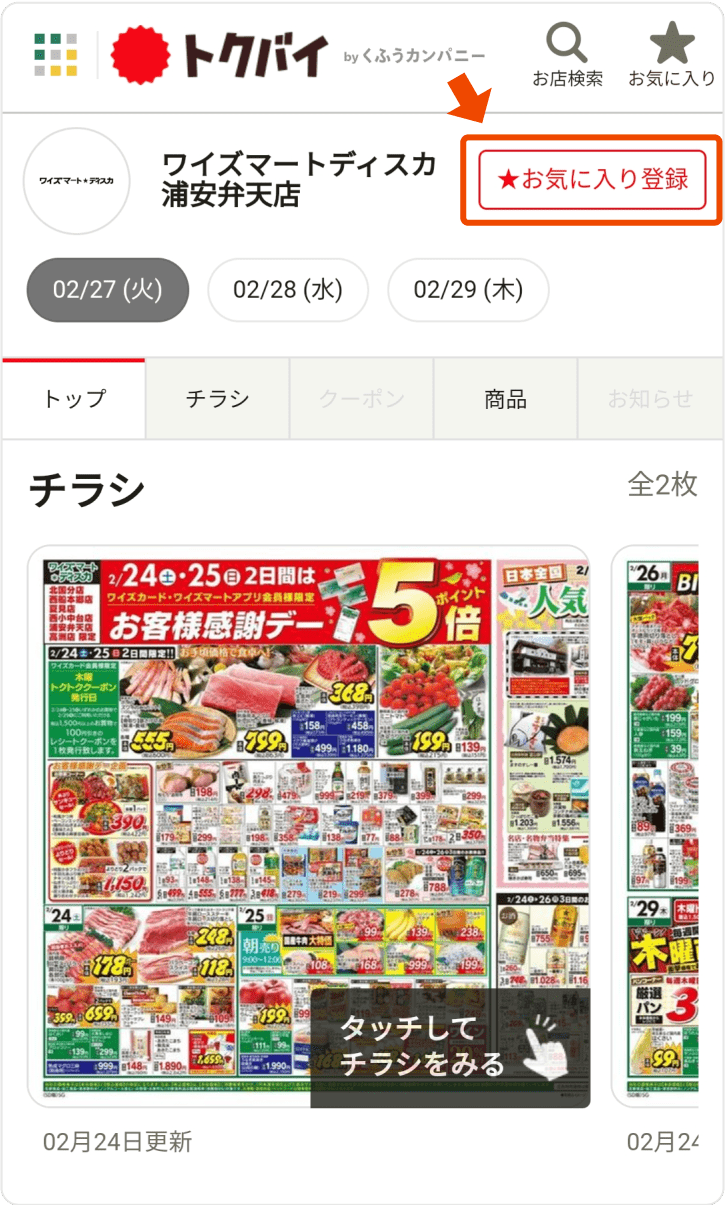Select the 02/29 (木) date chip

468,290
